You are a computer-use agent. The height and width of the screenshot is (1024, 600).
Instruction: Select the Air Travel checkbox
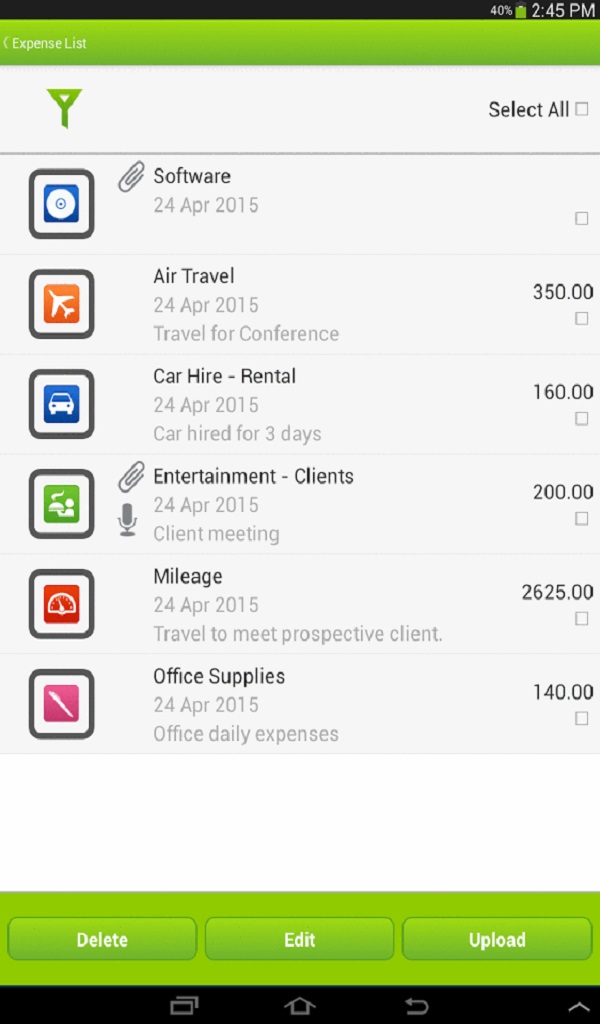tap(581, 319)
